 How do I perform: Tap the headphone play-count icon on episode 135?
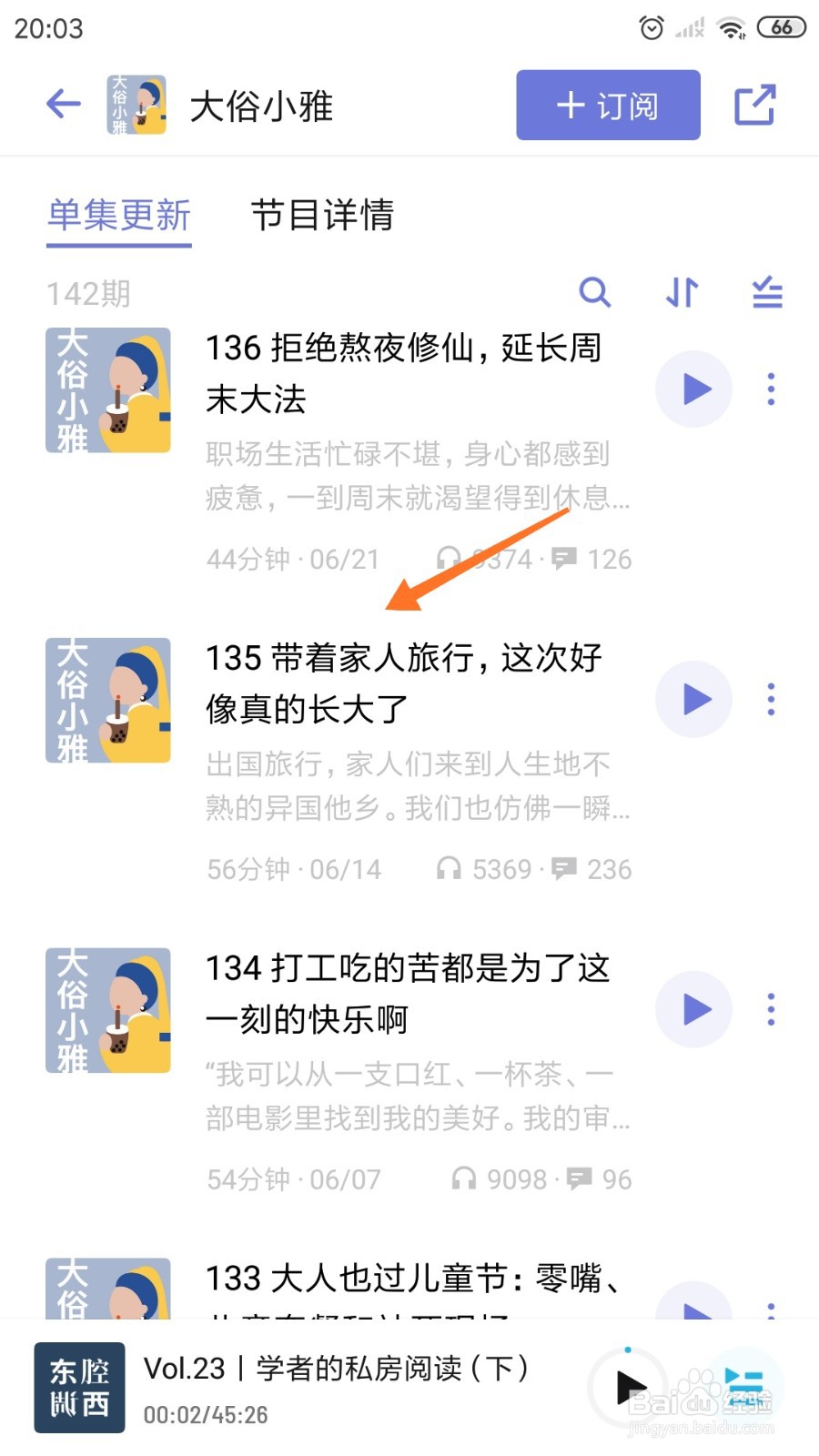pos(450,869)
